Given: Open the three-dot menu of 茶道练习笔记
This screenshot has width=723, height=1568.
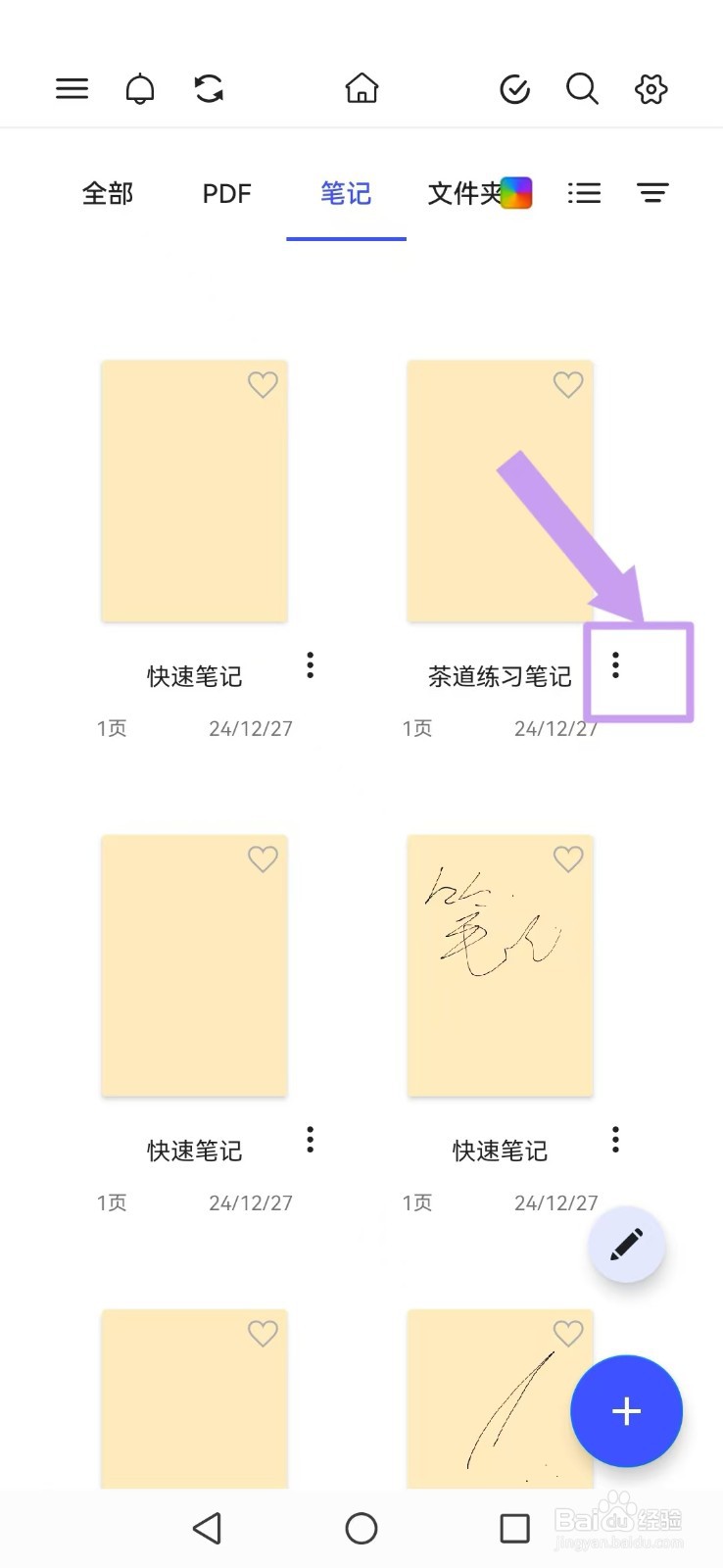Looking at the screenshot, I should pos(615,666).
